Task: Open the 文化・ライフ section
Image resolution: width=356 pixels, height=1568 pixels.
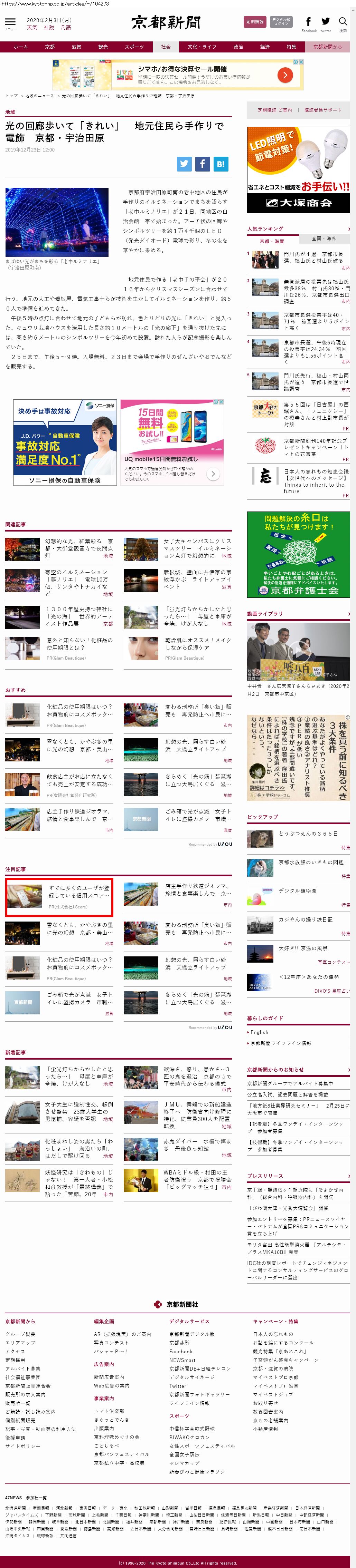Action: point(201,47)
